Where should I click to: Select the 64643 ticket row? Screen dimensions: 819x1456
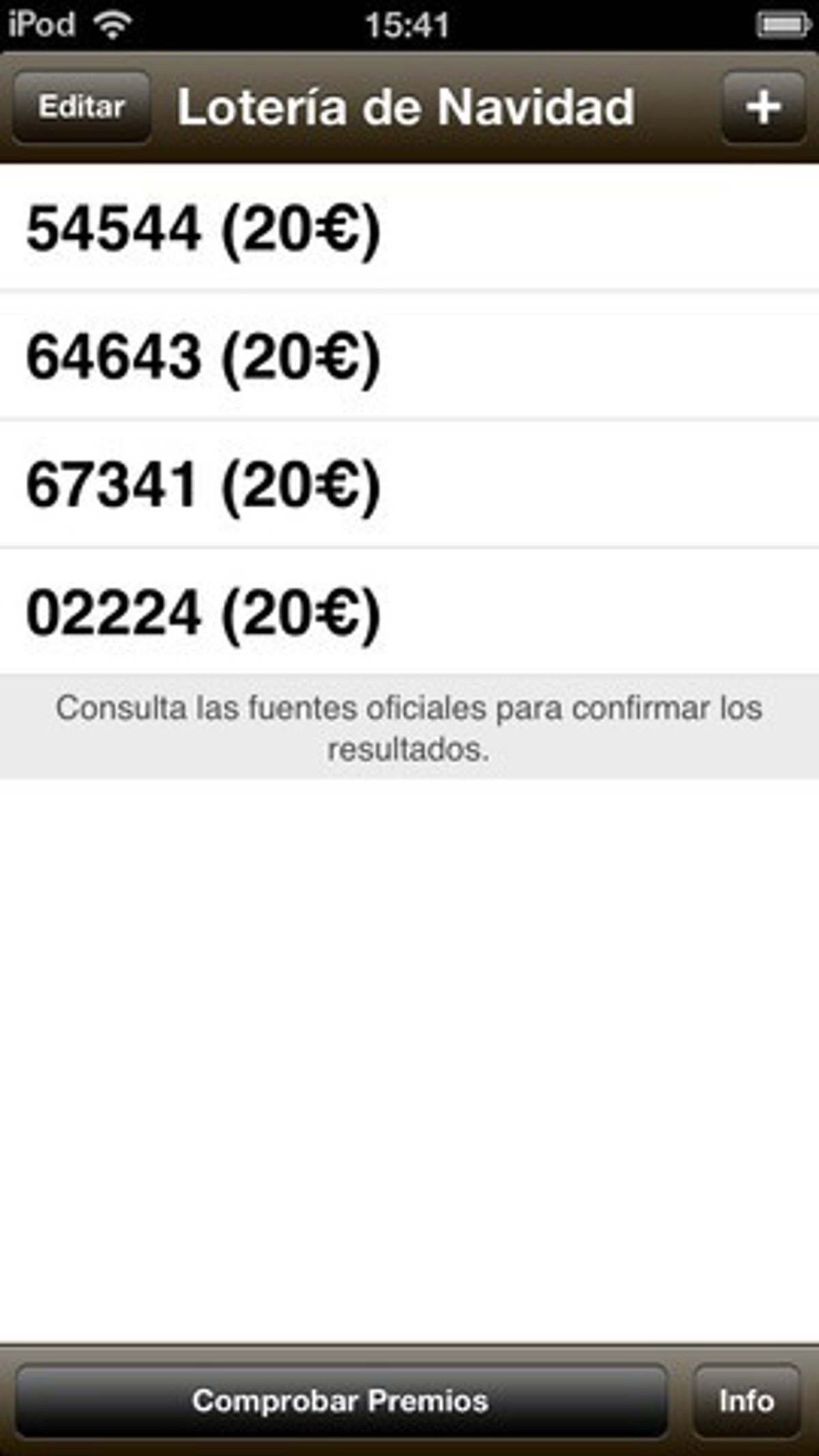coord(409,356)
